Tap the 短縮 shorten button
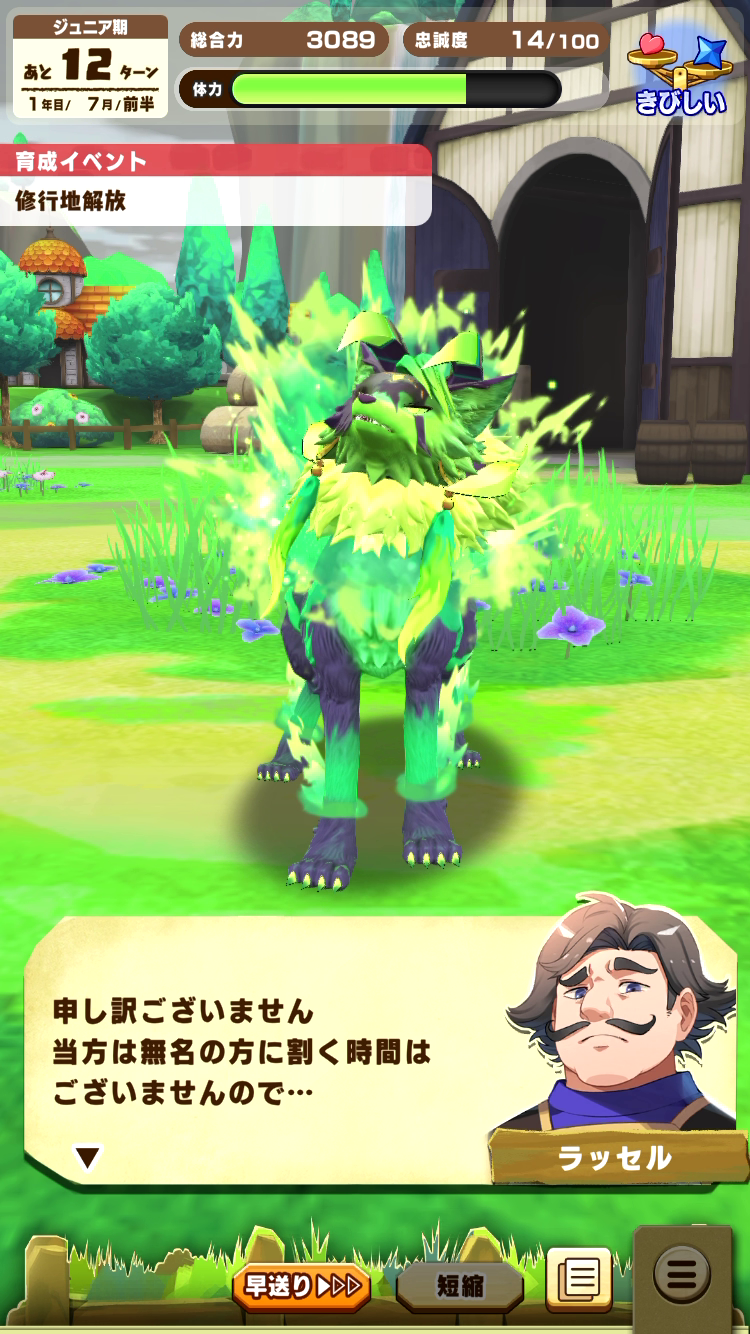 click(459, 1287)
